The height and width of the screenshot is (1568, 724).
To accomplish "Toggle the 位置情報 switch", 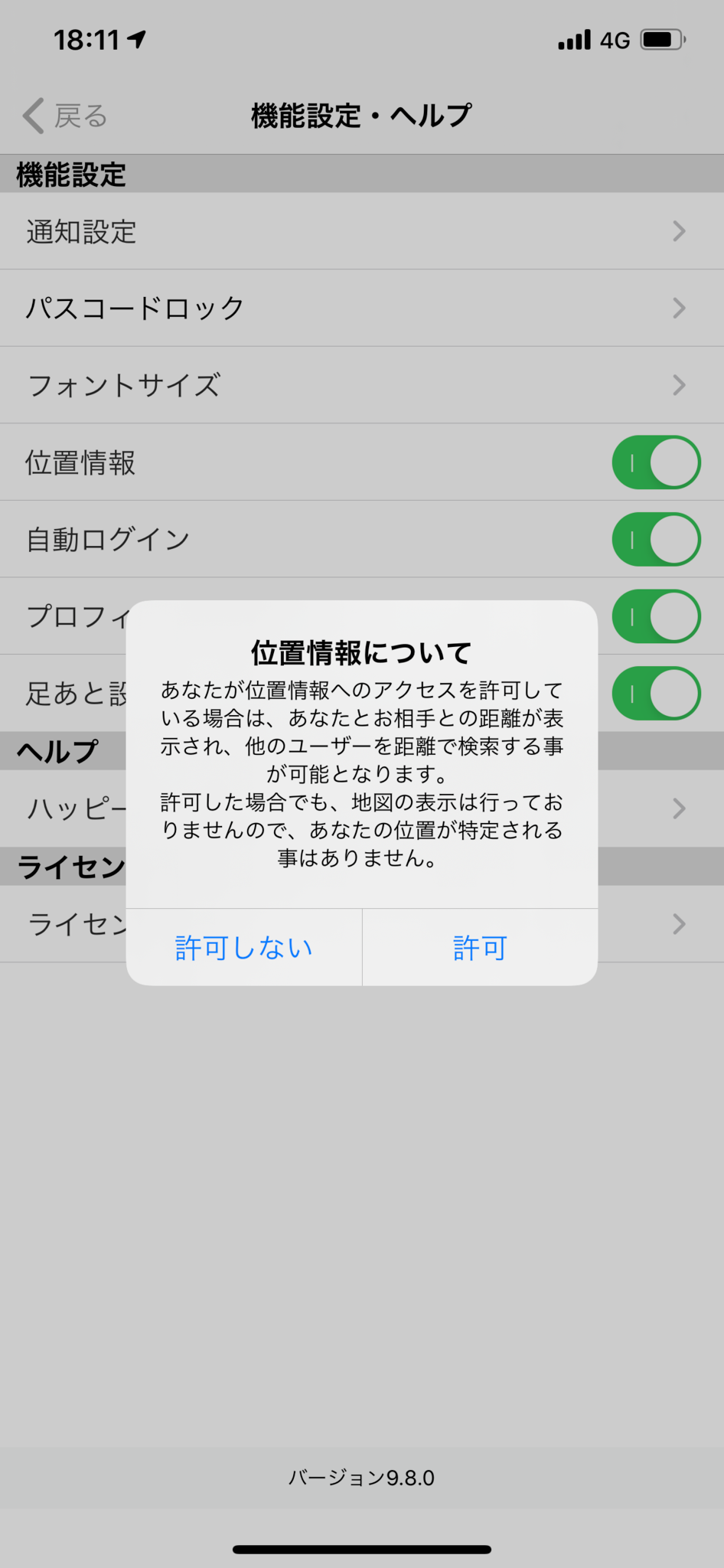I will [x=656, y=462].
